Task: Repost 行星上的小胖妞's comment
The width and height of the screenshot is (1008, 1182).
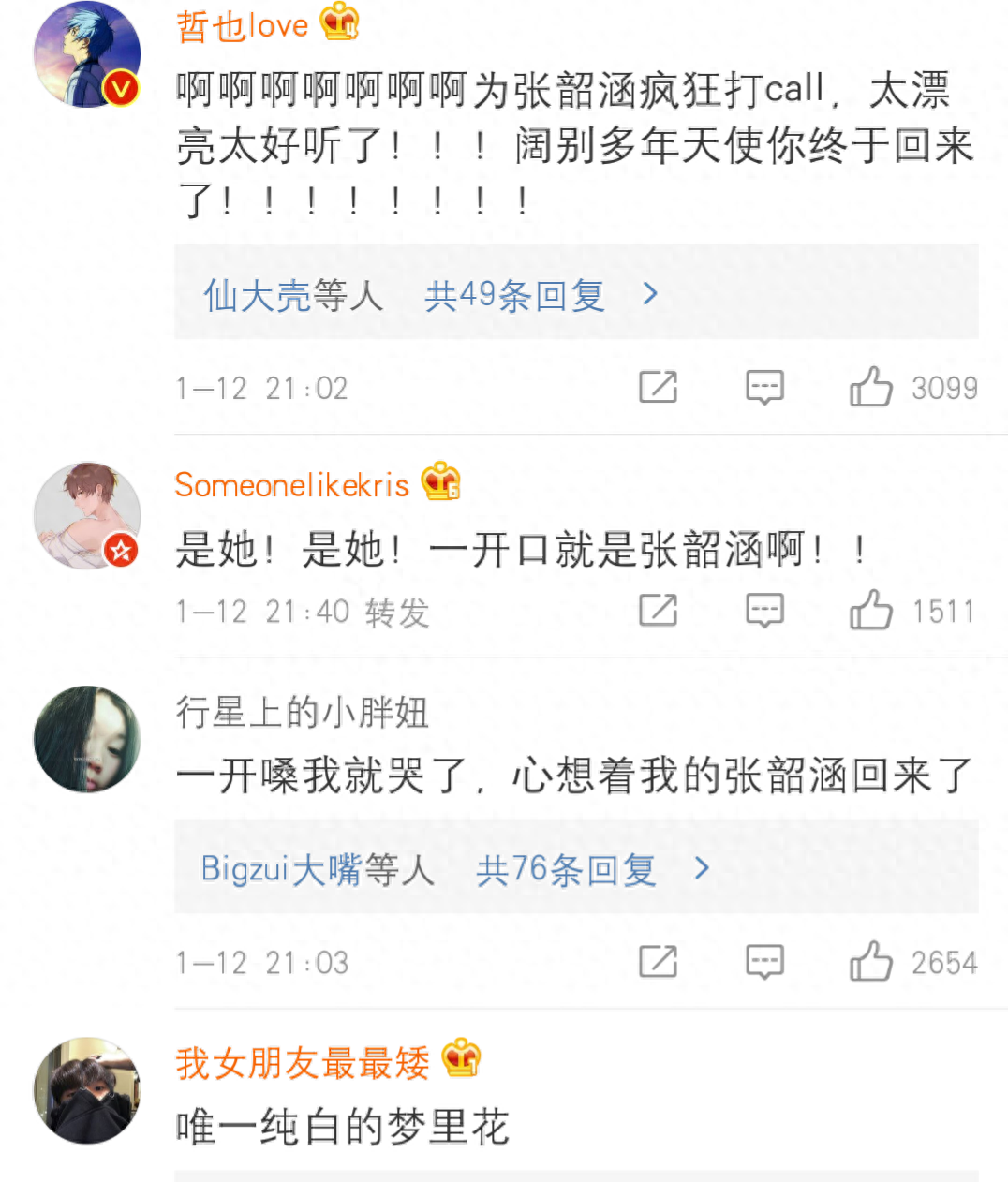Action: tap(658, 962)
